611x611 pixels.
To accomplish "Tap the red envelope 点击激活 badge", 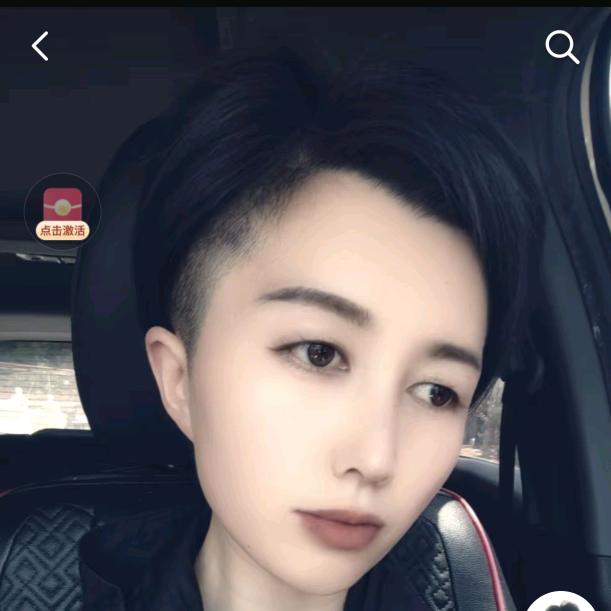I will (x=62, y=212).
